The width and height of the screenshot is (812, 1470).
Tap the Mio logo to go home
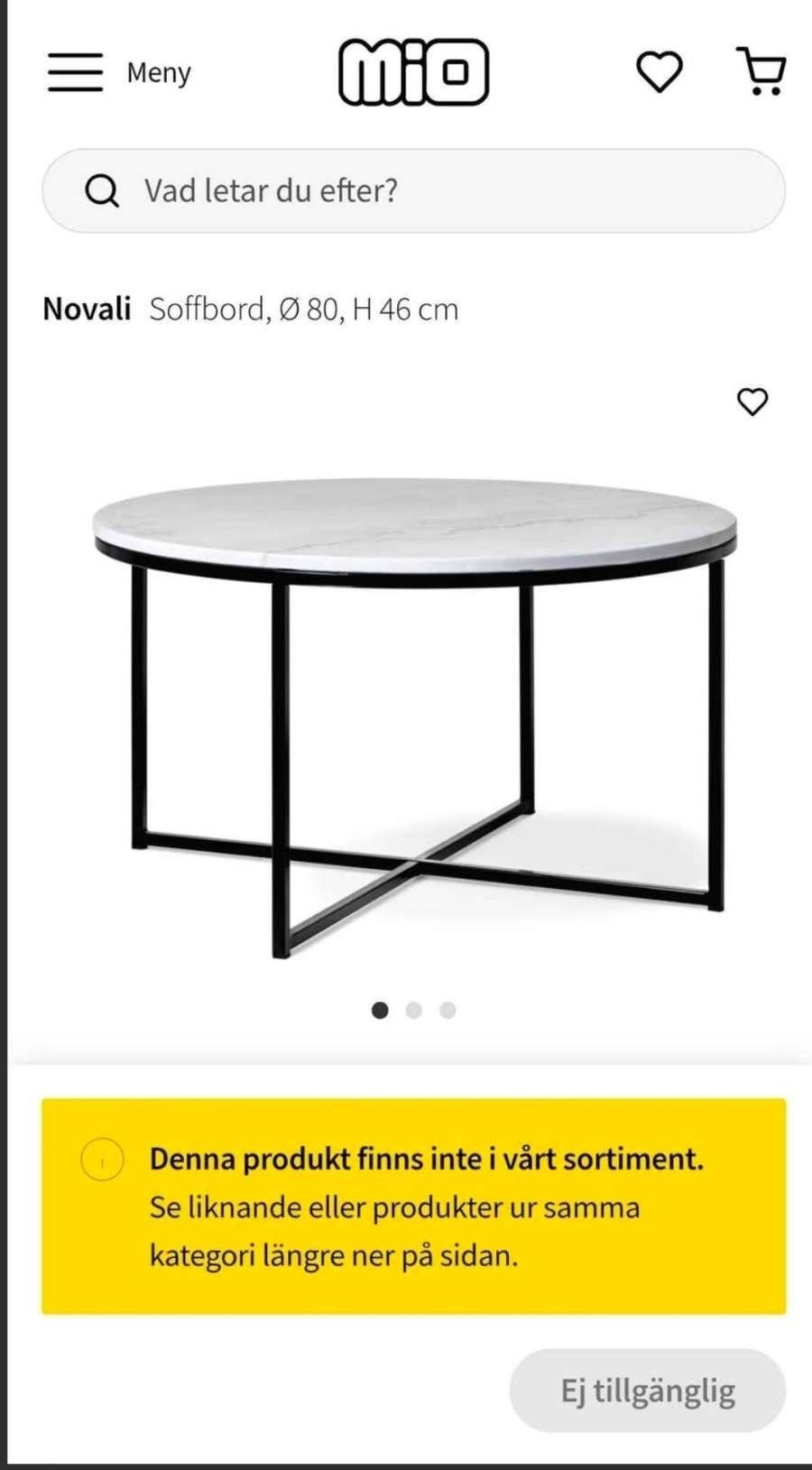pos(414,72)
